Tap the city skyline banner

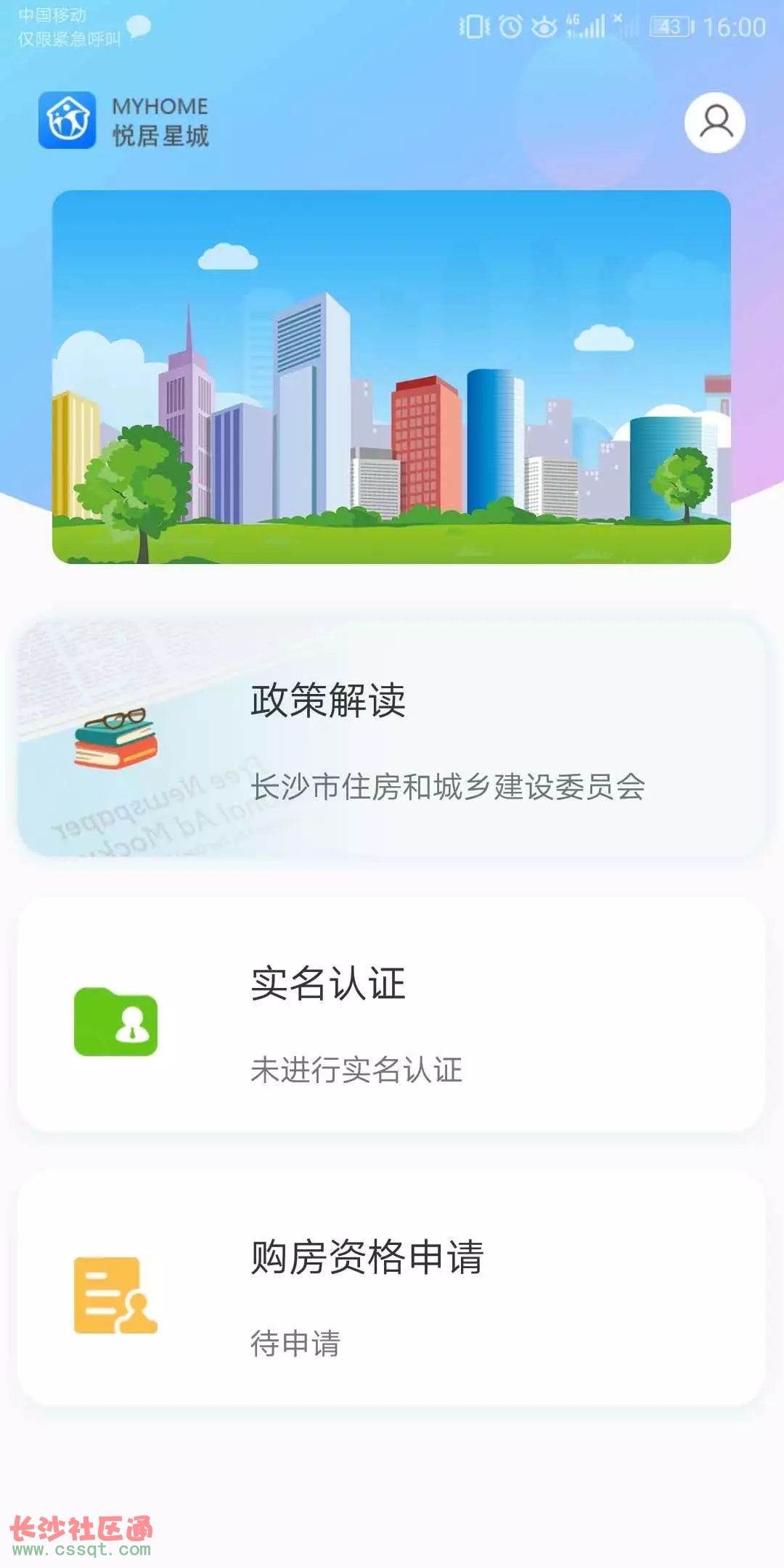[392, 376]
